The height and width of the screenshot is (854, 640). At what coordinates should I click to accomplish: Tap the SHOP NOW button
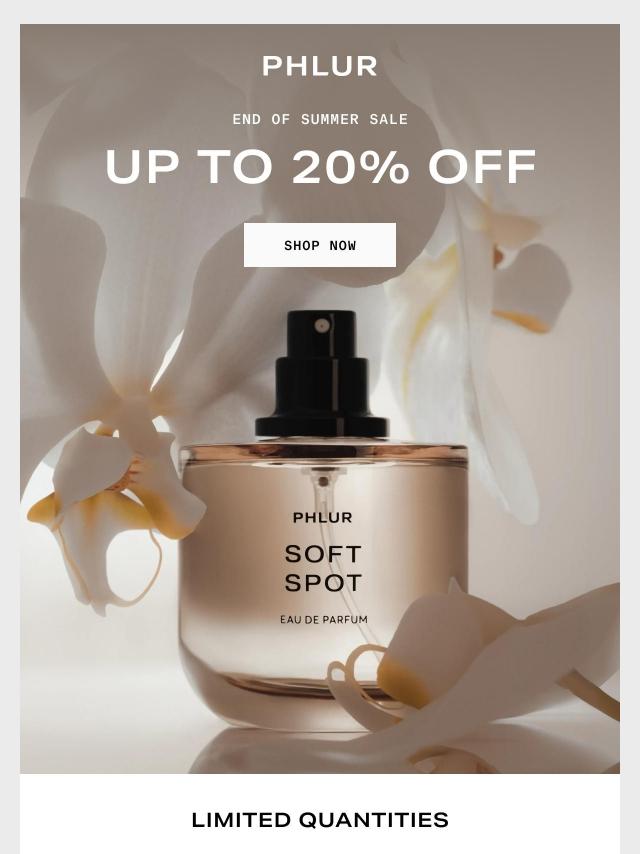(x=320, y=245)
